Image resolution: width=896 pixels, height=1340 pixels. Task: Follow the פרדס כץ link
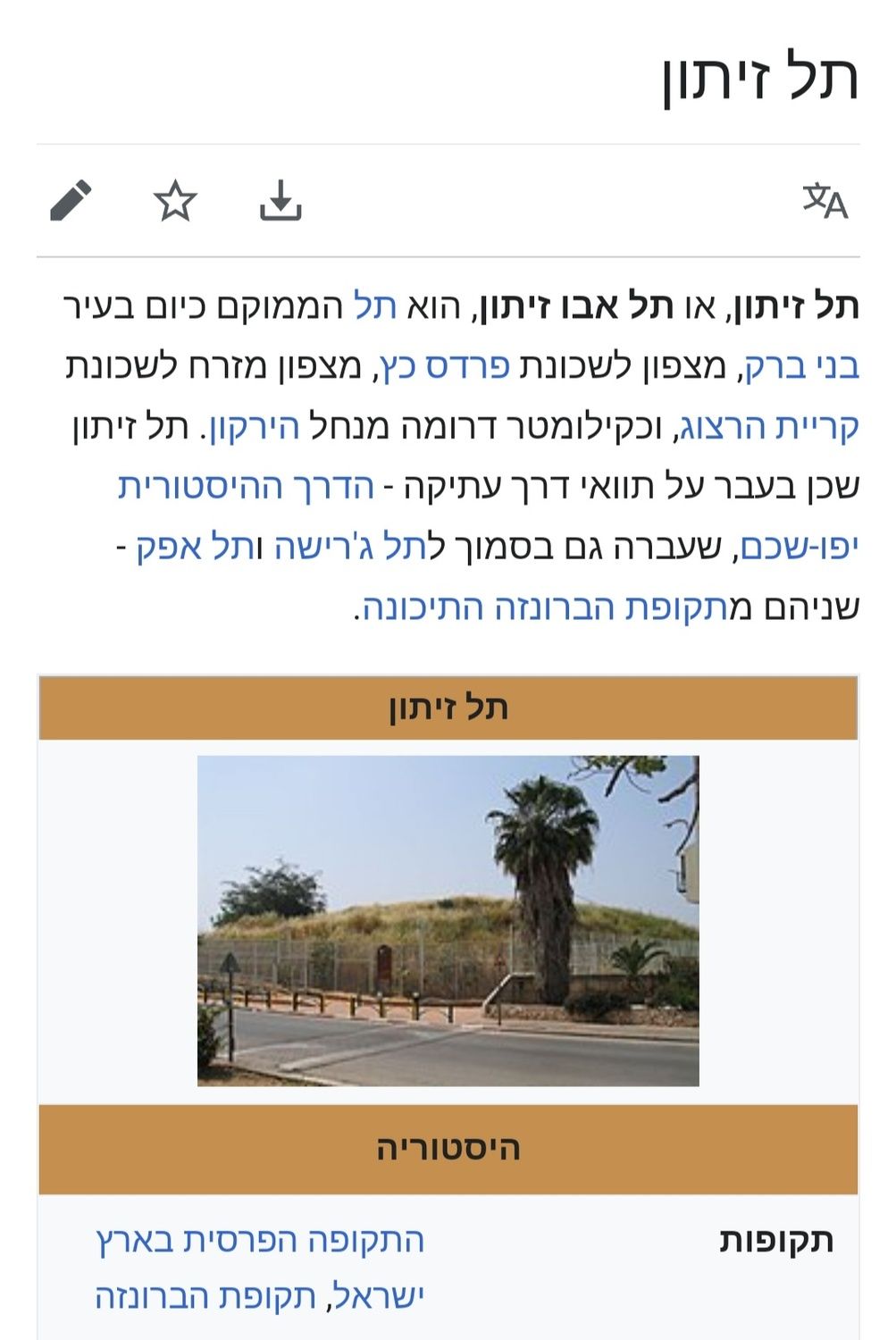coord(446,366)
